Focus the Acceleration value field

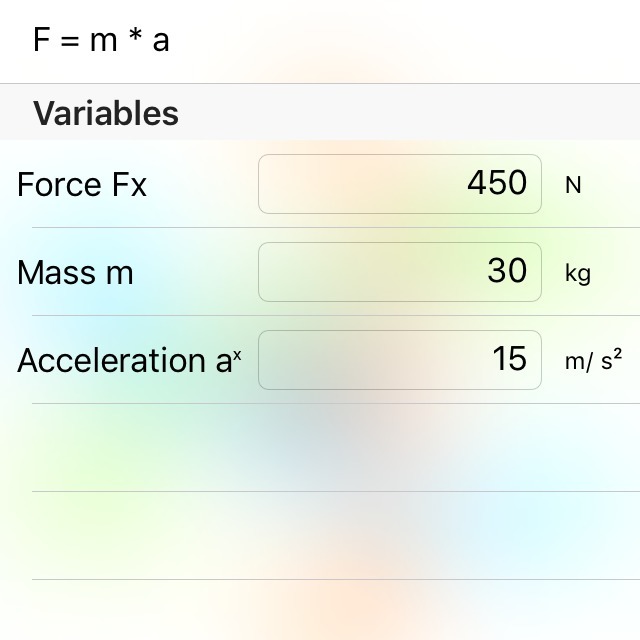click(x=400, y=360)
